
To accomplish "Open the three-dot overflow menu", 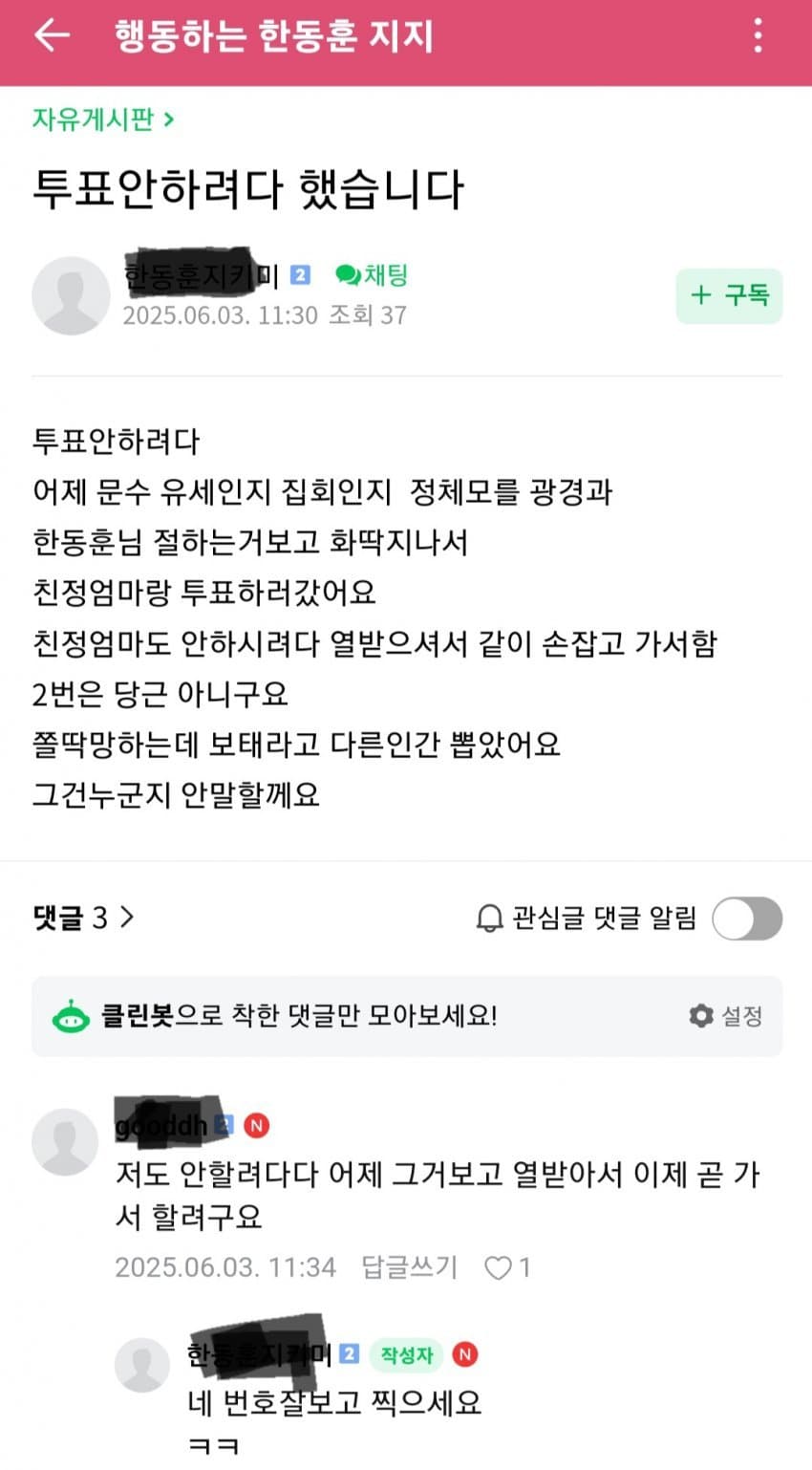I will 758,35.
